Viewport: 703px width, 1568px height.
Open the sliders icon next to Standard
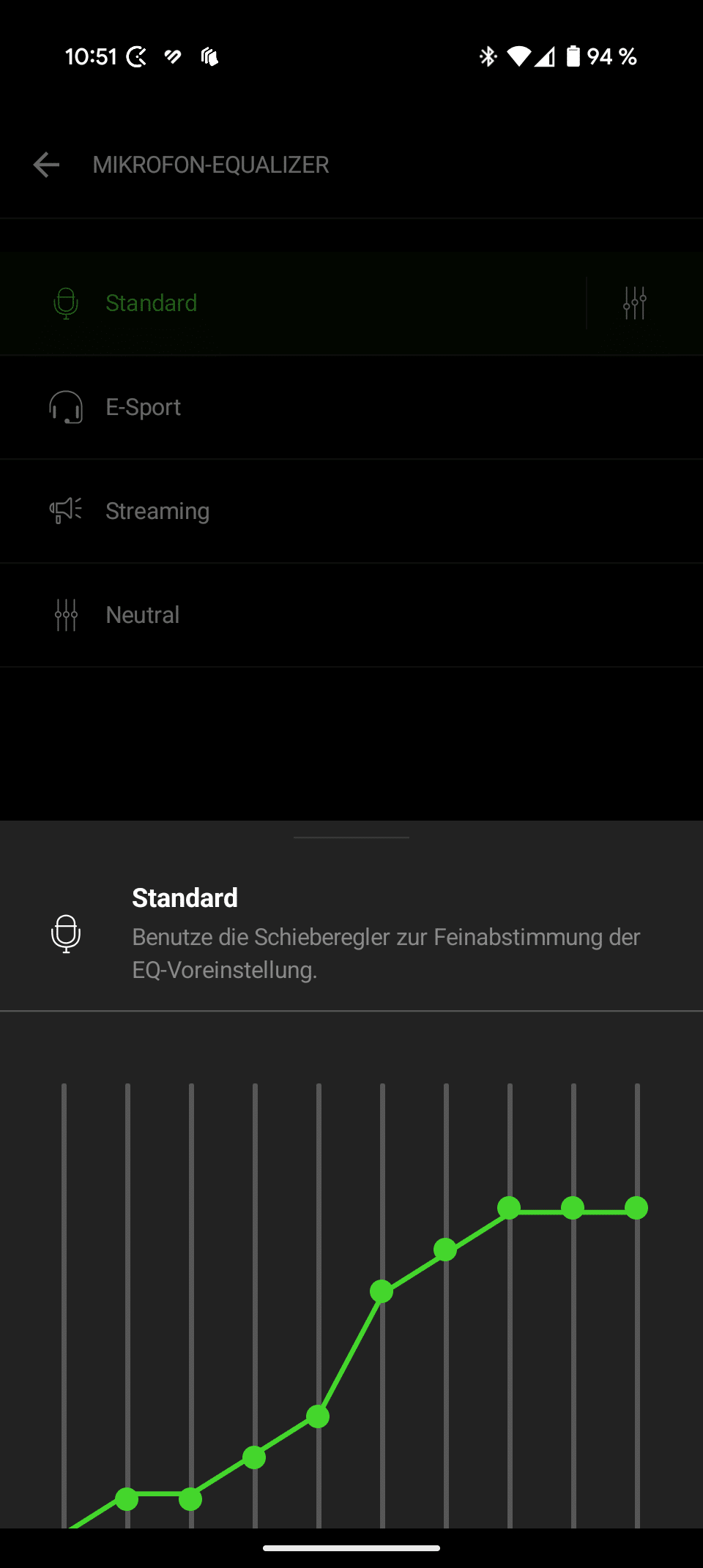click(x=634, y=303)
